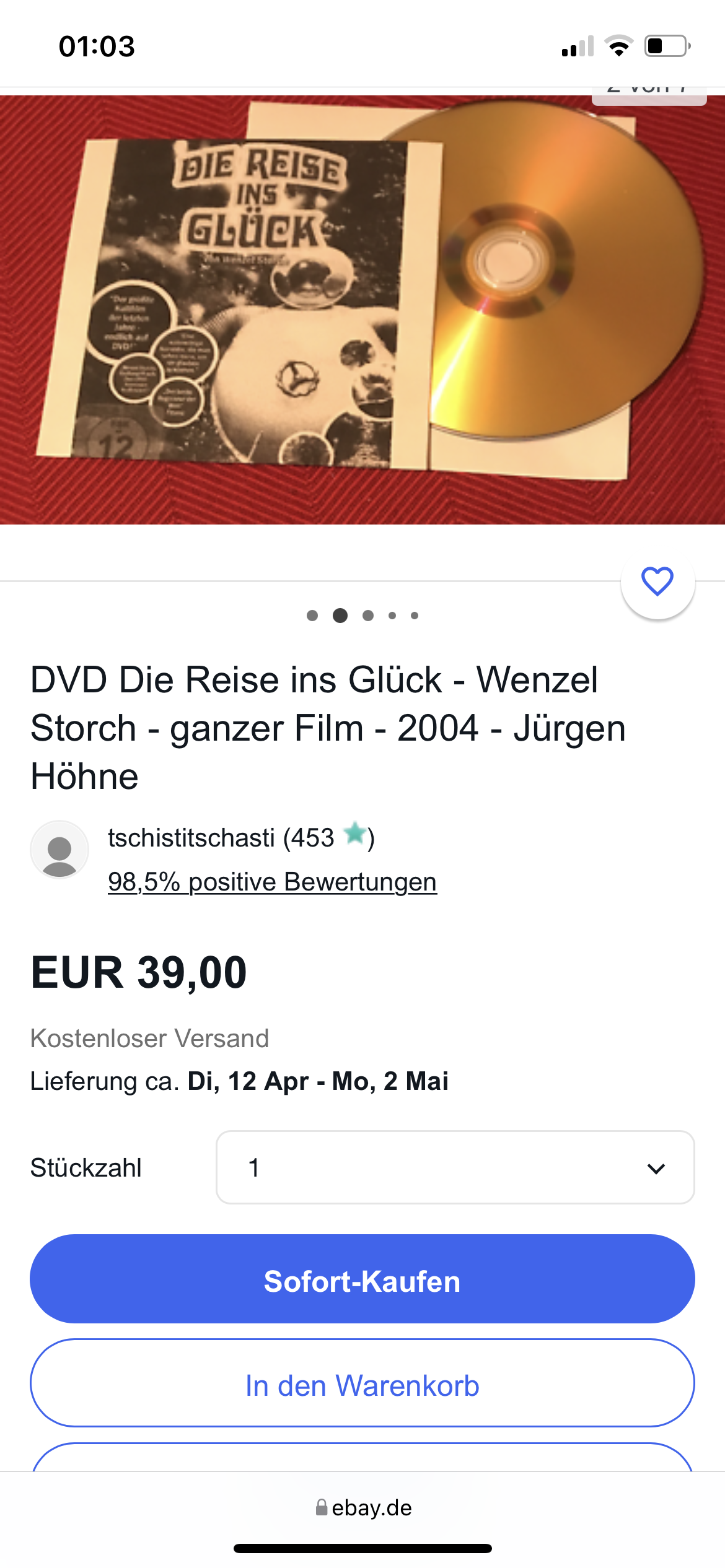View 98,5% positive Bewertungen link
725x1568 pixels.
[x=272, y=882]
